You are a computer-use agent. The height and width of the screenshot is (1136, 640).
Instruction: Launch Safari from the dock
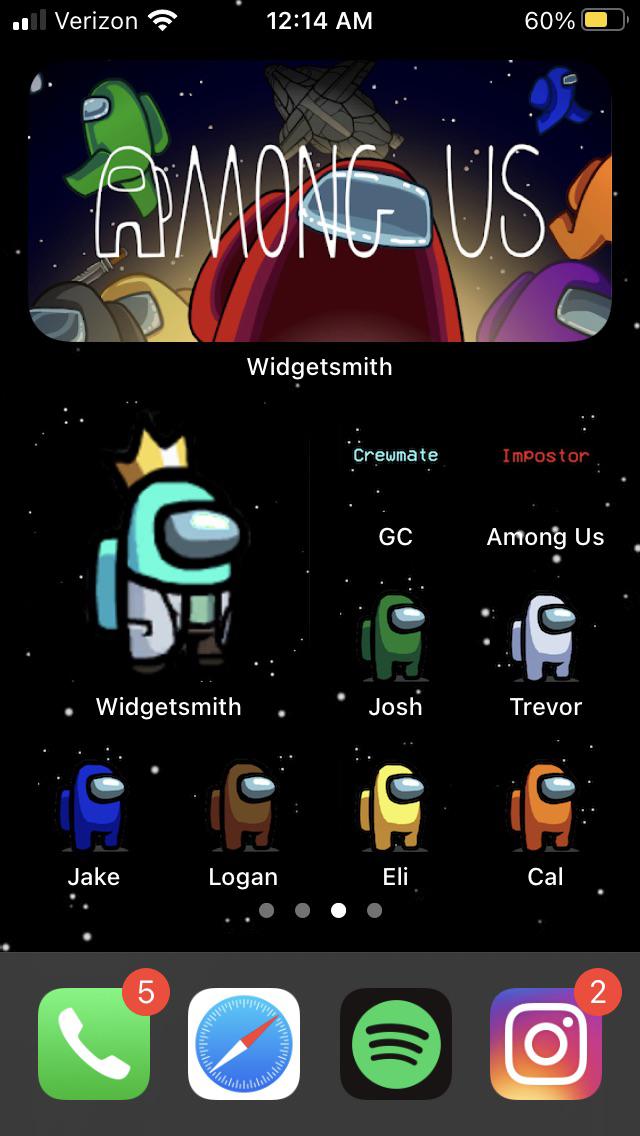pyautogui.click(x=244, y=1044)
